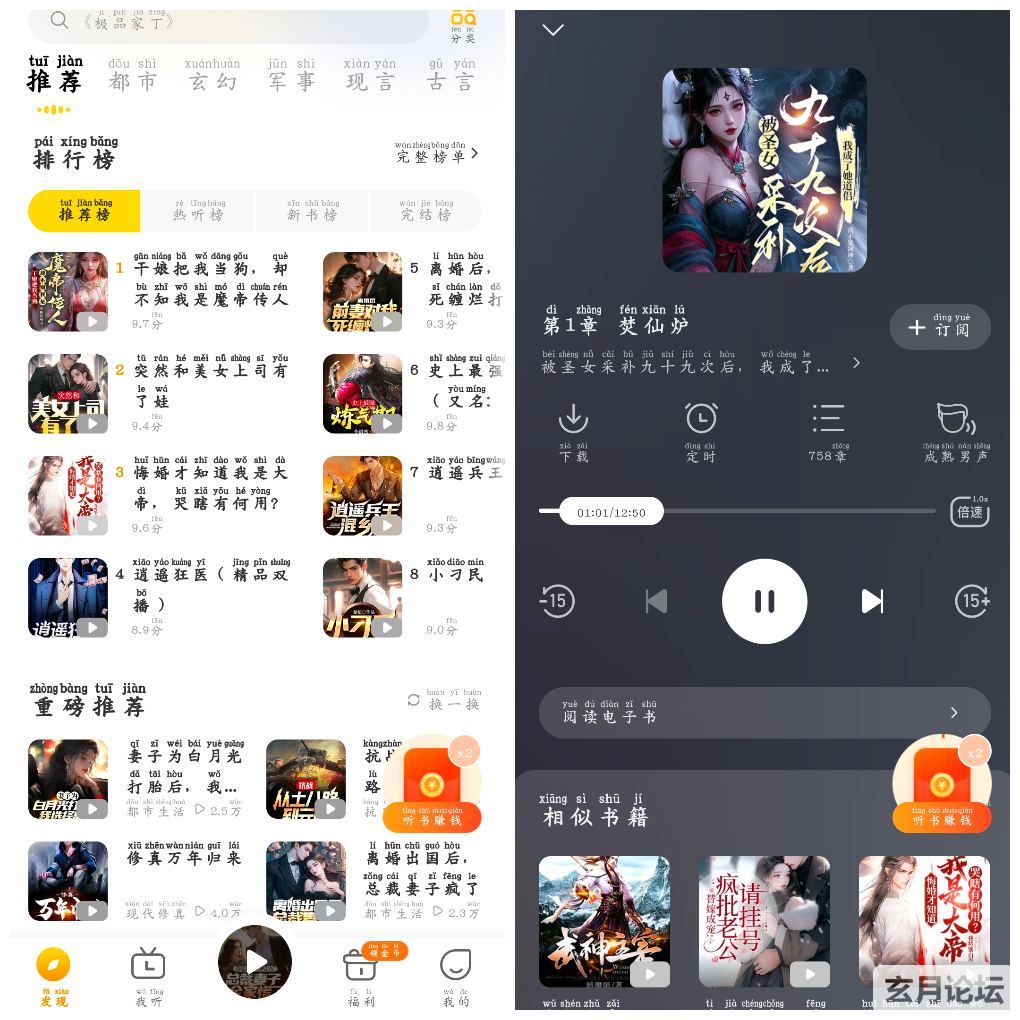Screen dimensions: 1020x1020
Task: Switch to the 玄幻 tab
Action: tap(212, 78)
